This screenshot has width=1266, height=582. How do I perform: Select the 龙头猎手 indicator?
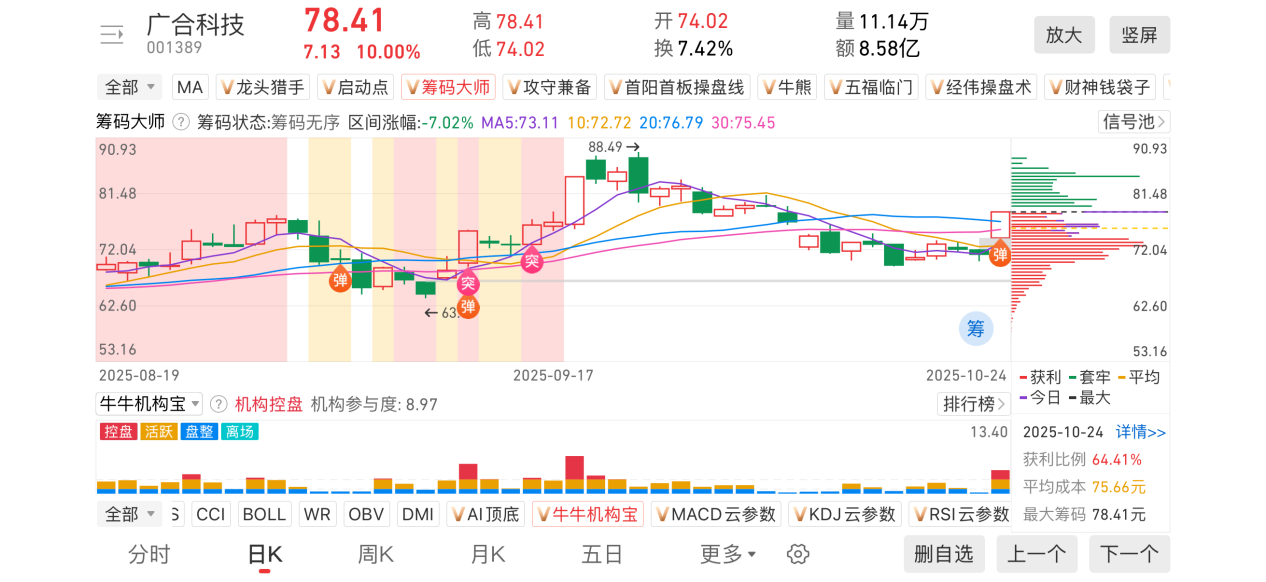pyautogui.click(x=262, y=87)
